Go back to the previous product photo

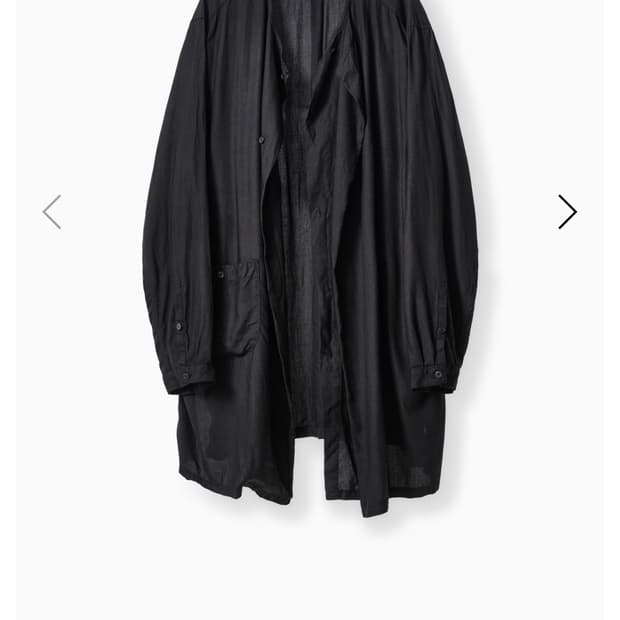52,212
